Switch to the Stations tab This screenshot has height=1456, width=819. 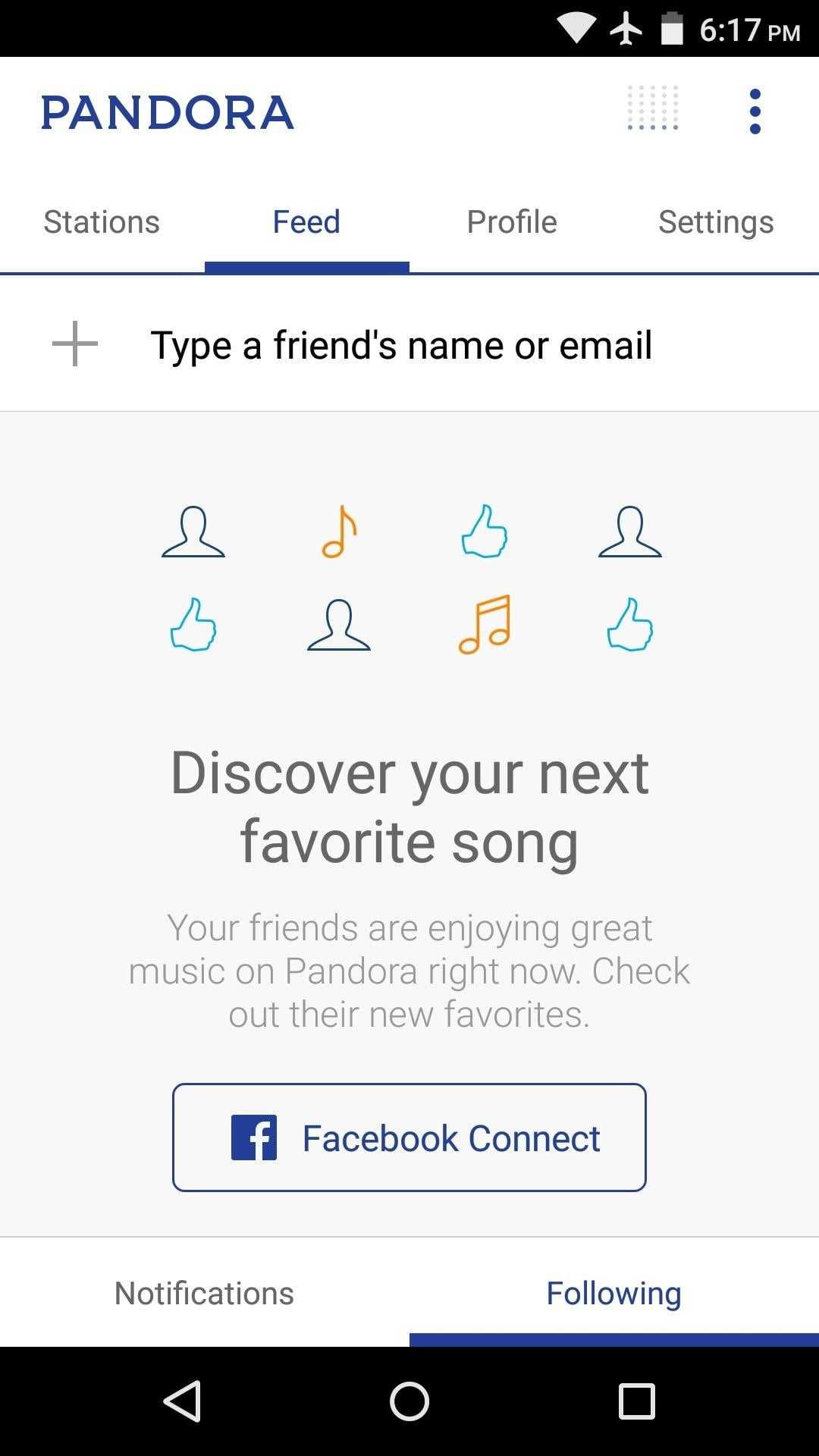click(102, 222)
